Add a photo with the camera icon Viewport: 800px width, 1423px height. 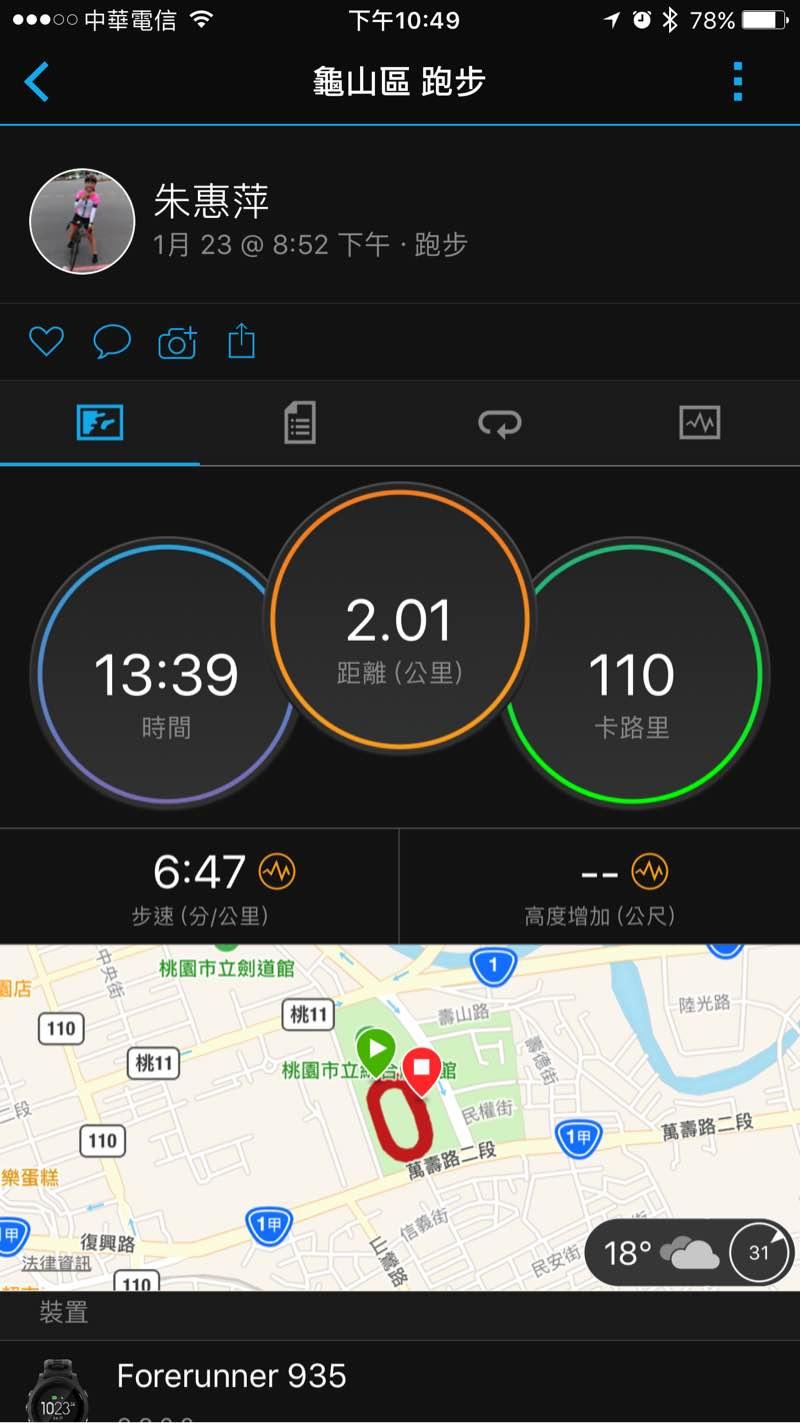pyautogui.click(x=177, y=343)
